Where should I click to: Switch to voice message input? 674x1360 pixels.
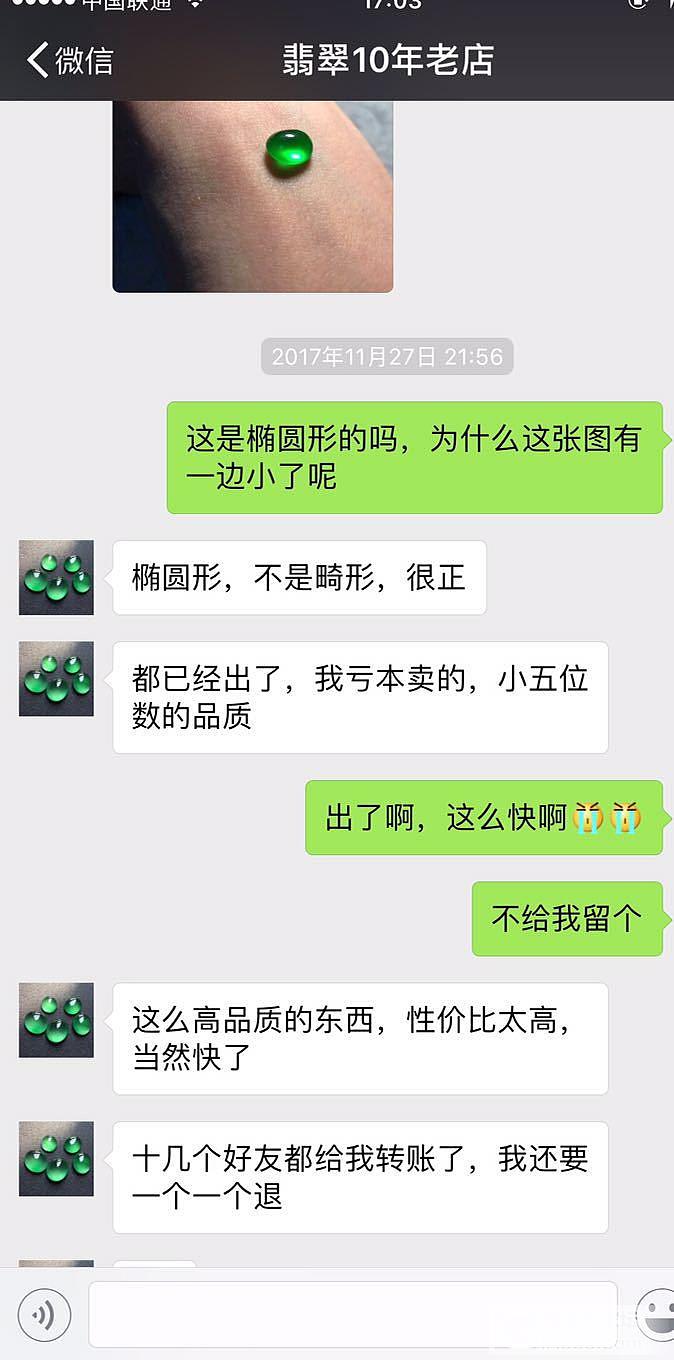(x=44, y=1314)
